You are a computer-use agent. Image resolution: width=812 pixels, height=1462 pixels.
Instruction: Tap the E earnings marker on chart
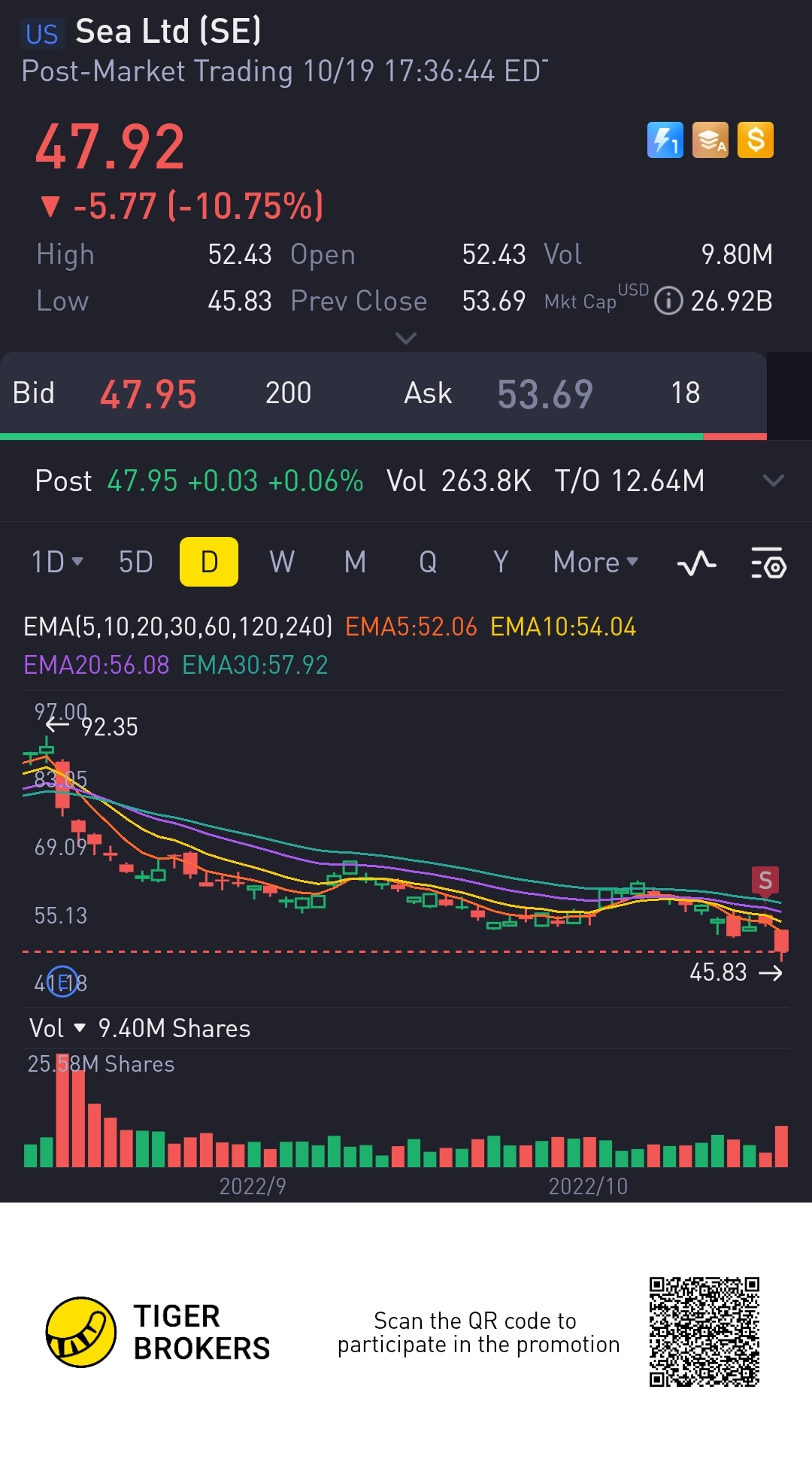pos(62,982)
